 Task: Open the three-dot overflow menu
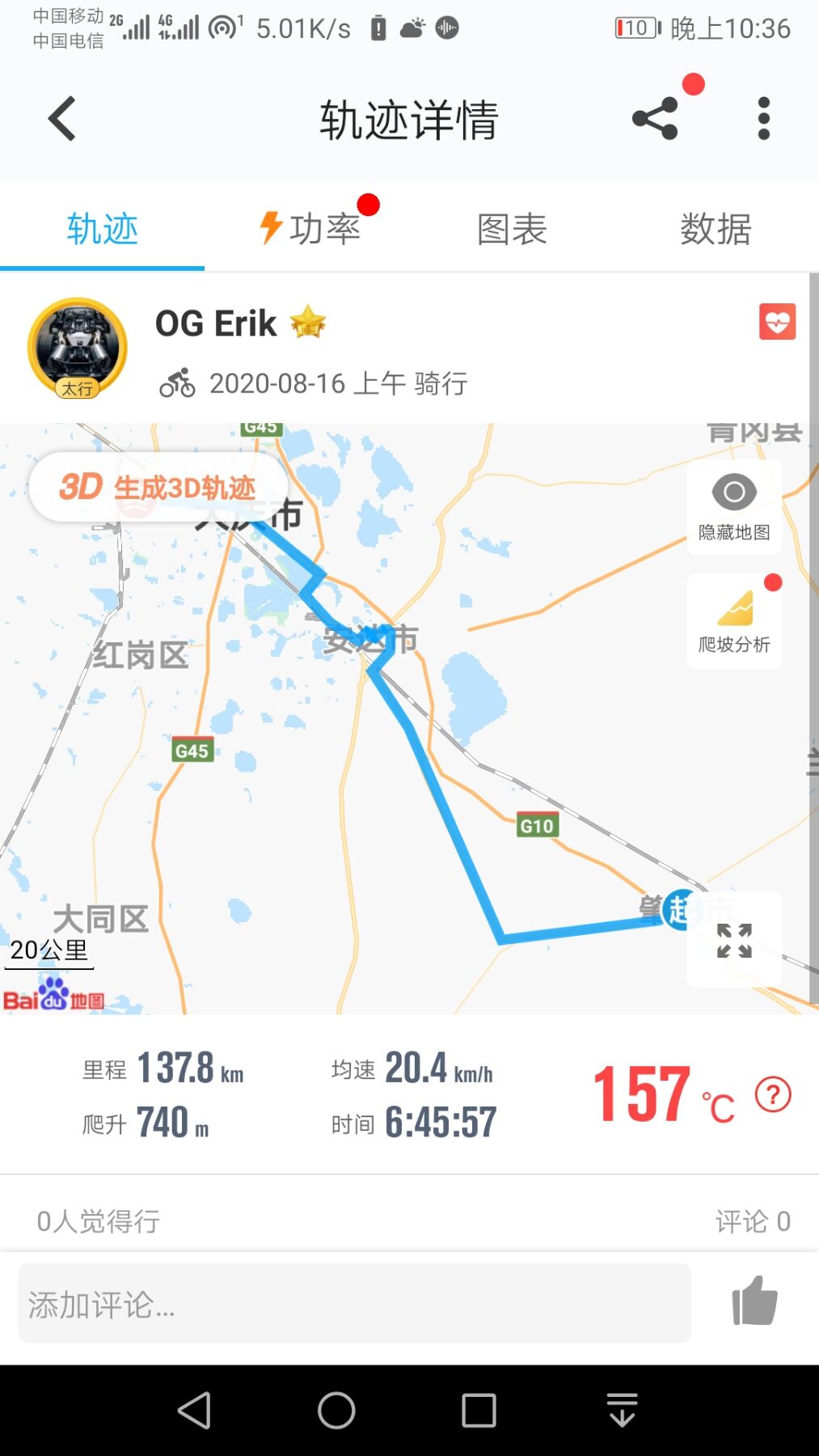coord(763,119)
